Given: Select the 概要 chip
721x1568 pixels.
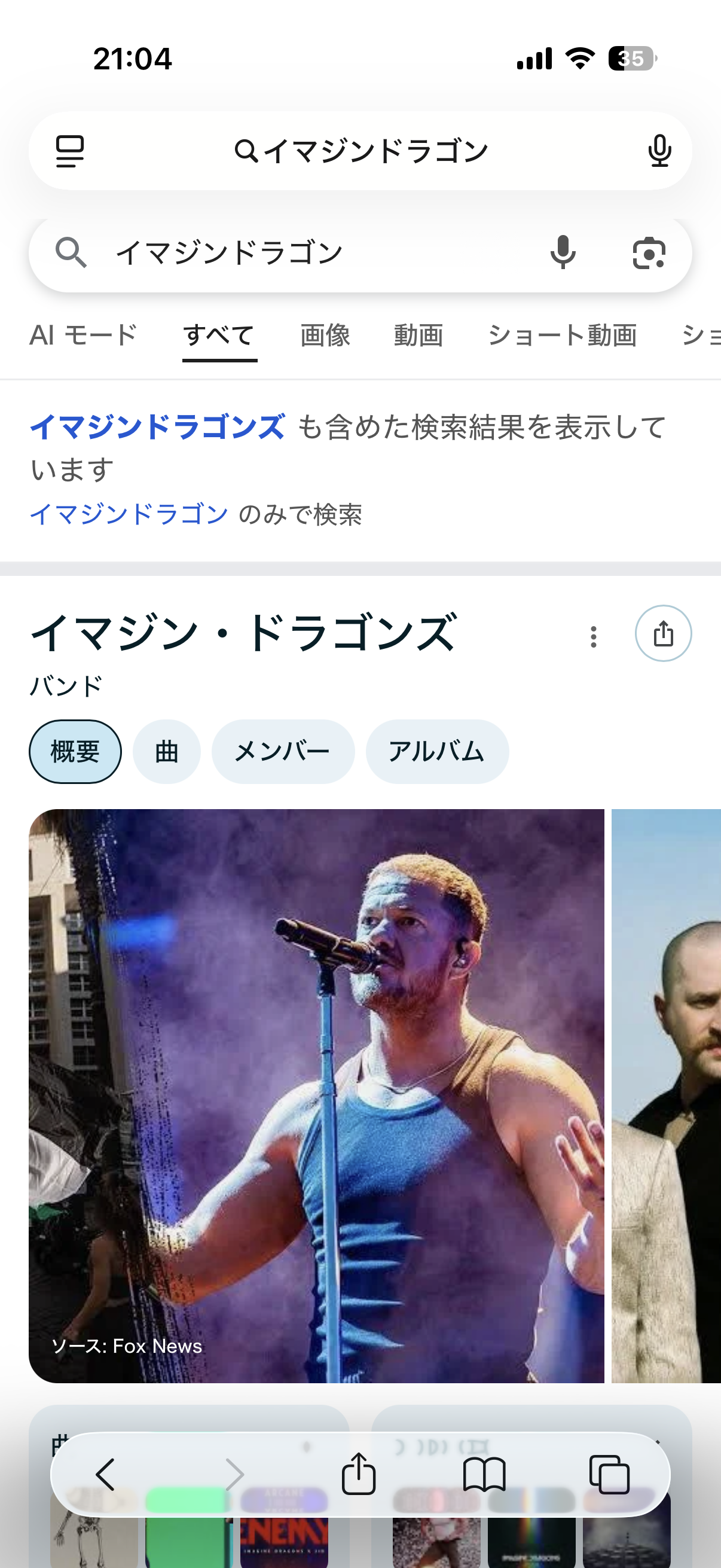Looking at the screenshot, I should tap(75, 752).
